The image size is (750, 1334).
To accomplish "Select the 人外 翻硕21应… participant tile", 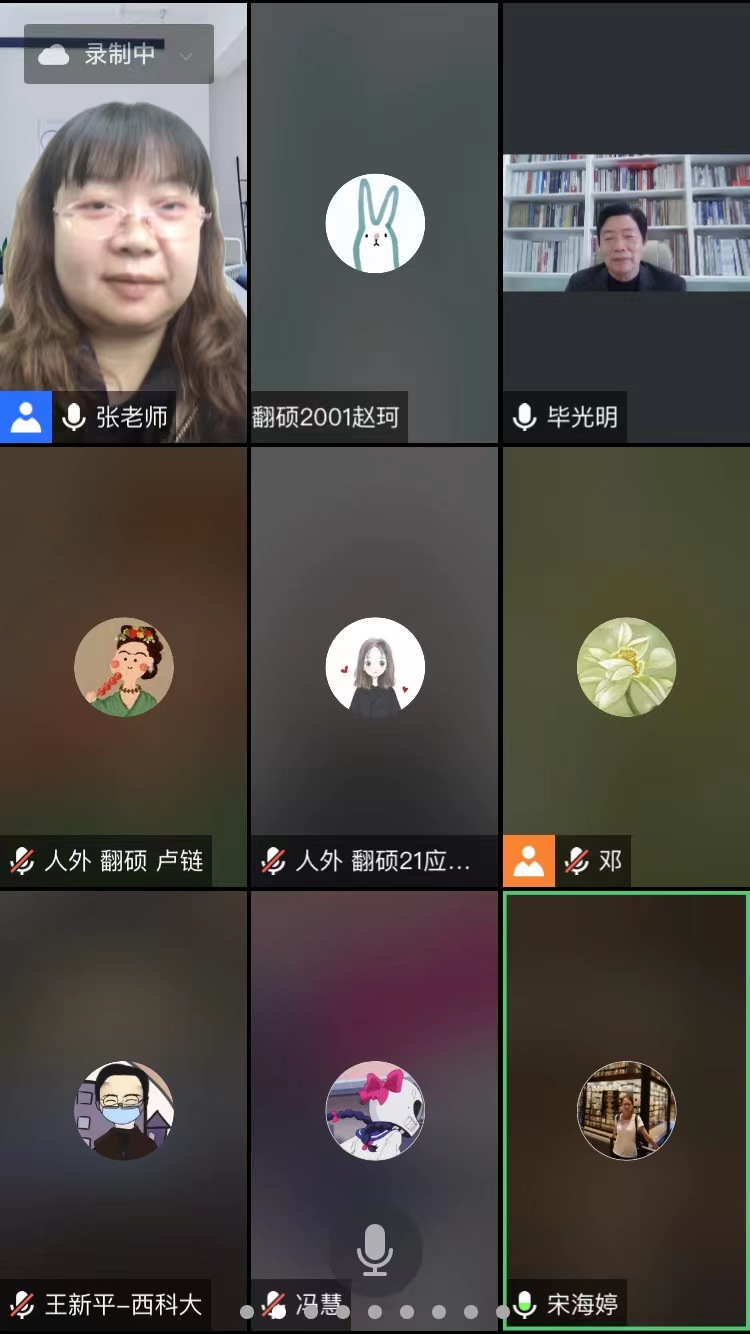I will pyautogui.click(x=374, y=666).
